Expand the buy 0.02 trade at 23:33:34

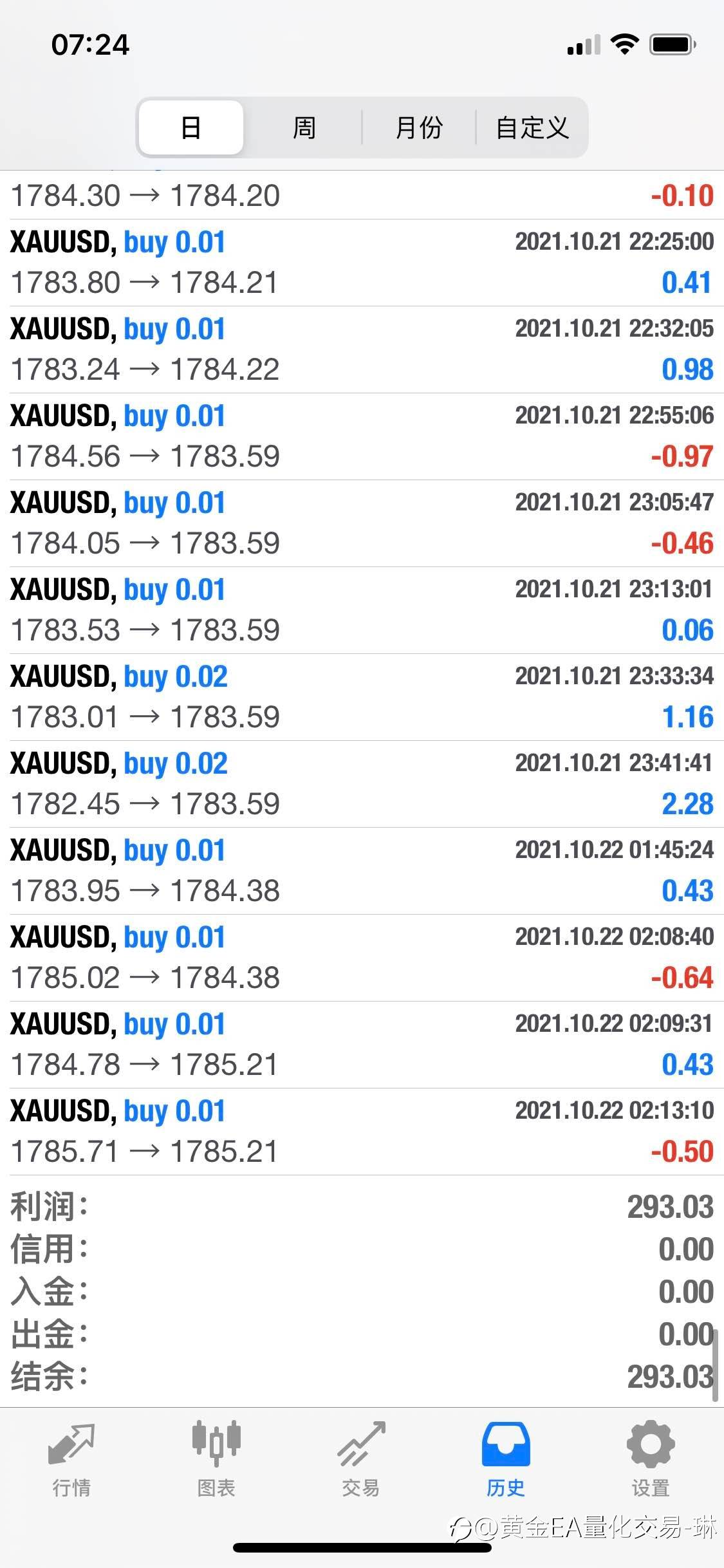coord(362,697)
